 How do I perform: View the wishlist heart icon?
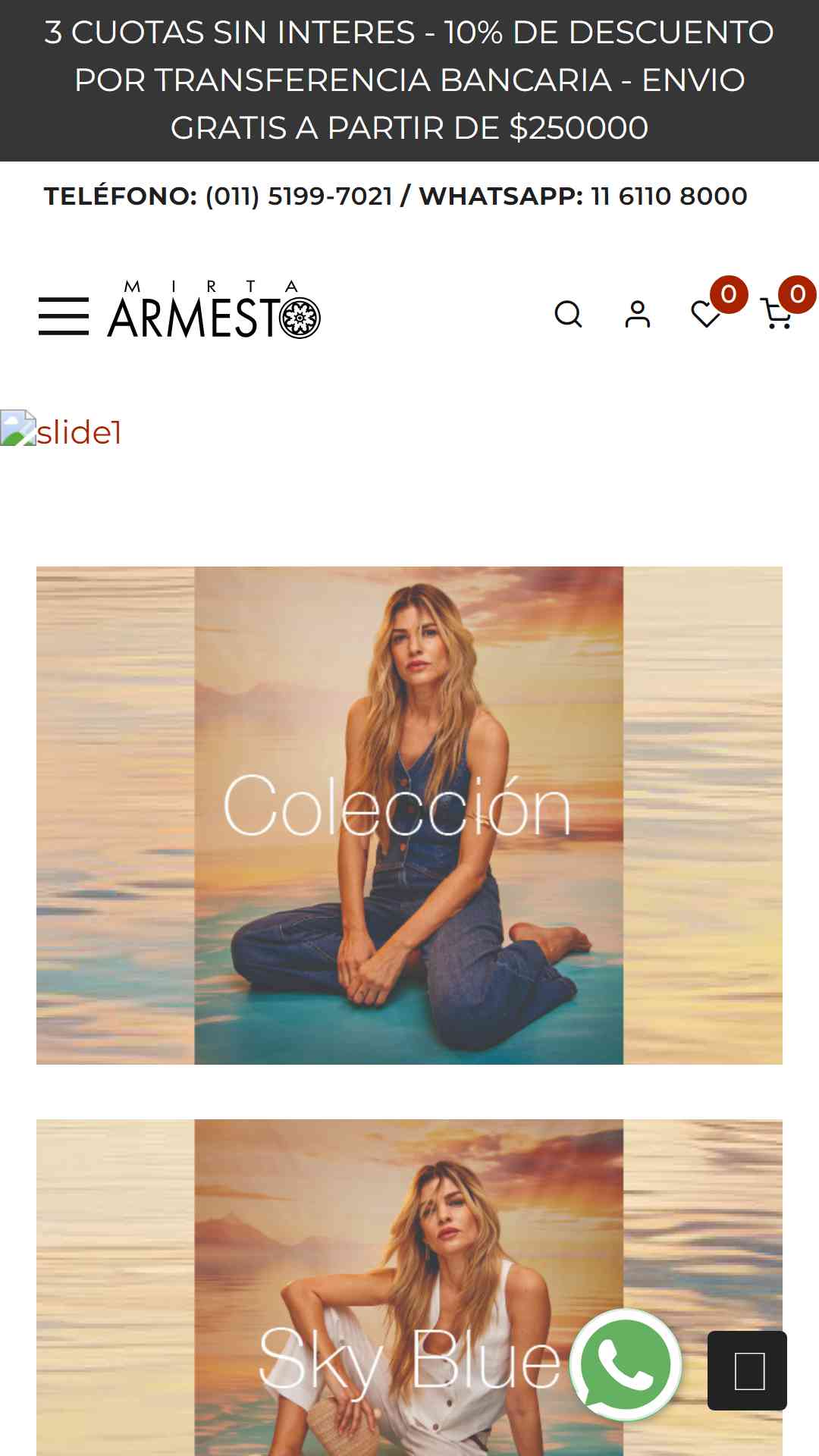click(x=706, y=314)
